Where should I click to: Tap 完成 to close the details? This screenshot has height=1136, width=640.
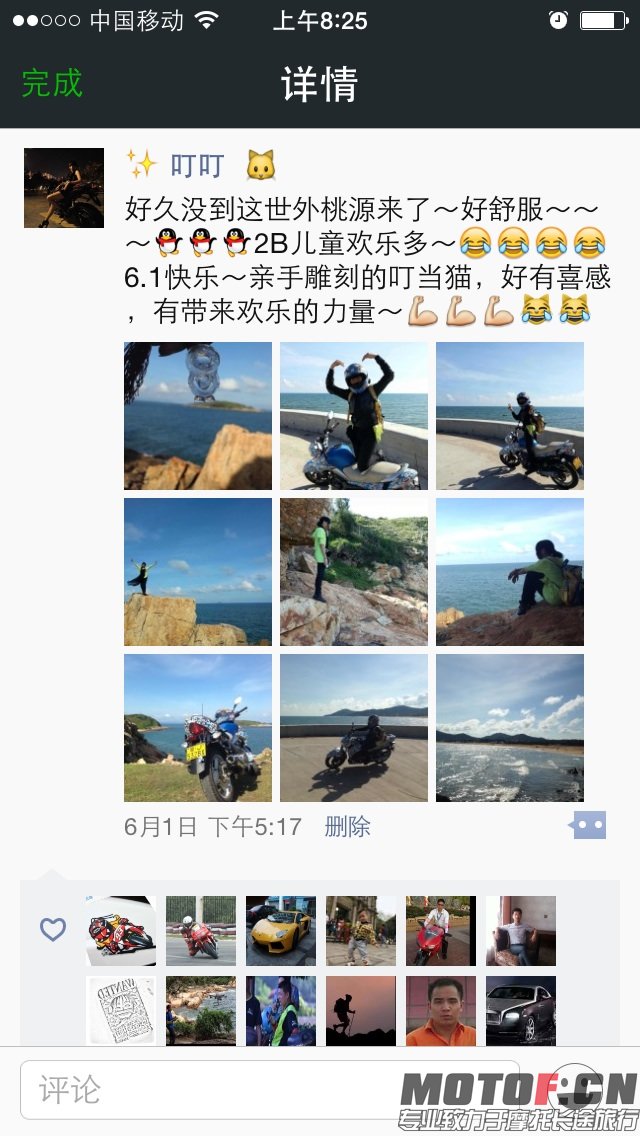tap(52, 83)
